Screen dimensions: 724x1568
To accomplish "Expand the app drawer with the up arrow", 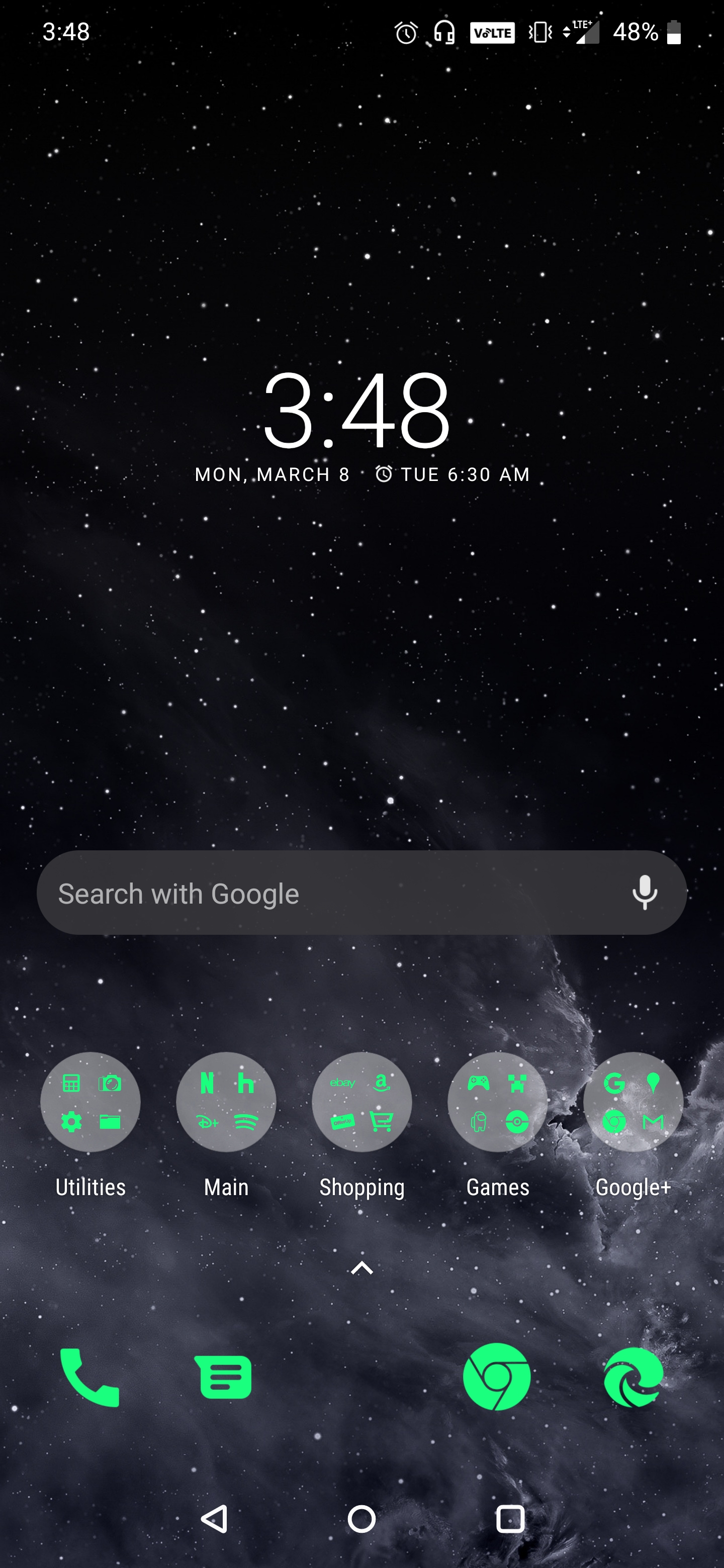I will tap(361, 1268).
